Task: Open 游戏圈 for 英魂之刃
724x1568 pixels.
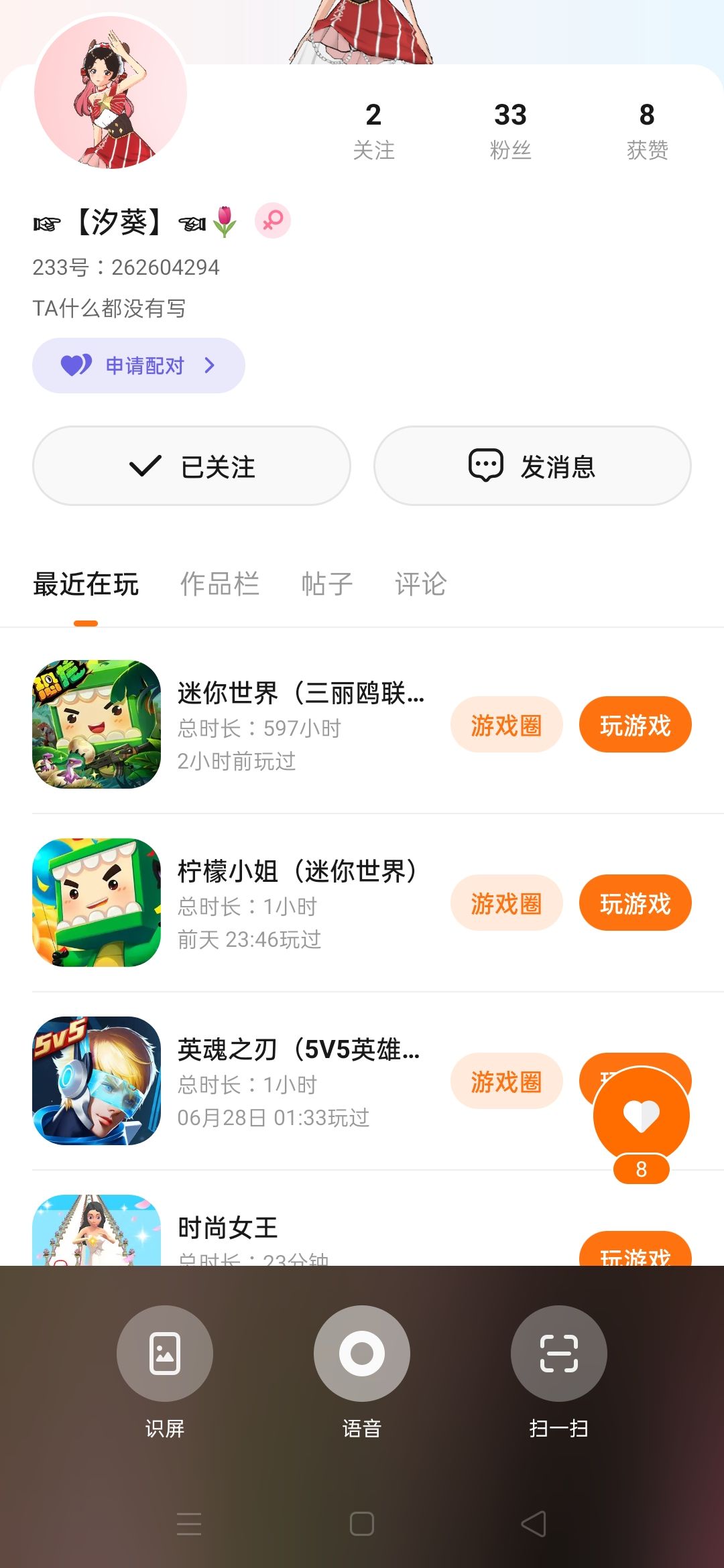Action: (506, 1082)
